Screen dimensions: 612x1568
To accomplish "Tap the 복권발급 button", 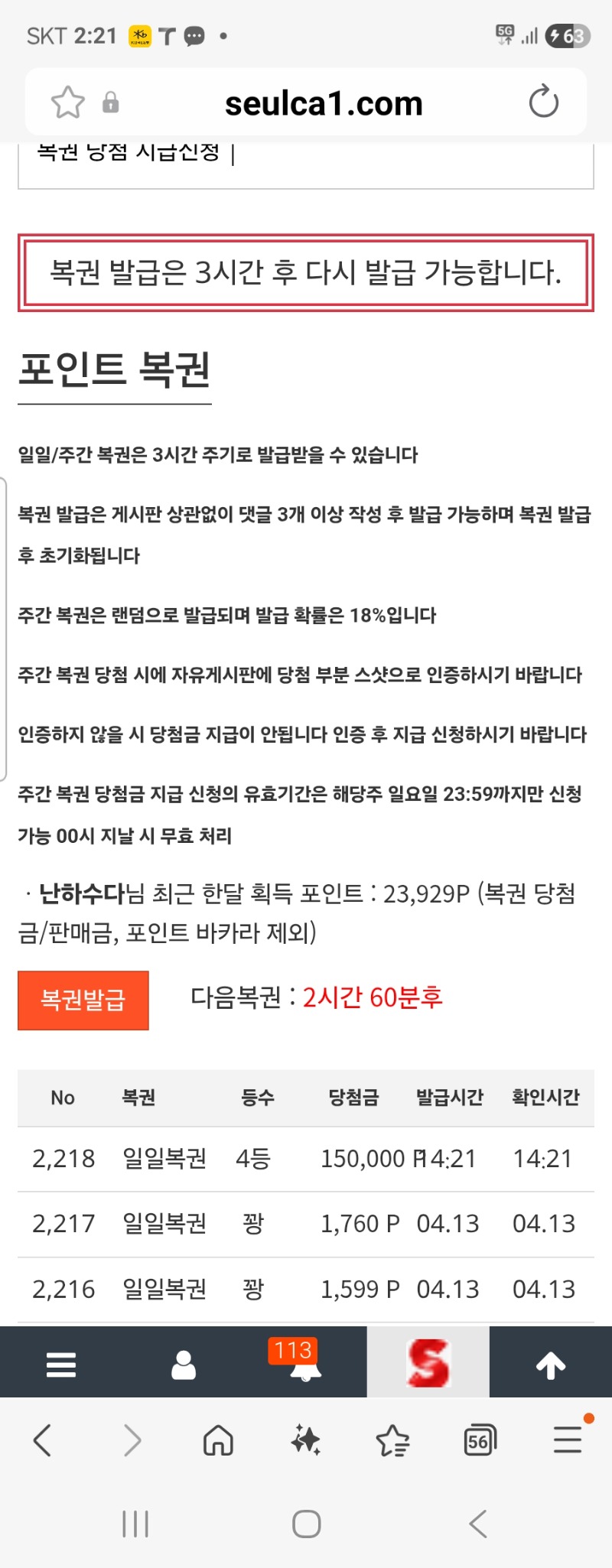I will click(x=83, y=1000).
